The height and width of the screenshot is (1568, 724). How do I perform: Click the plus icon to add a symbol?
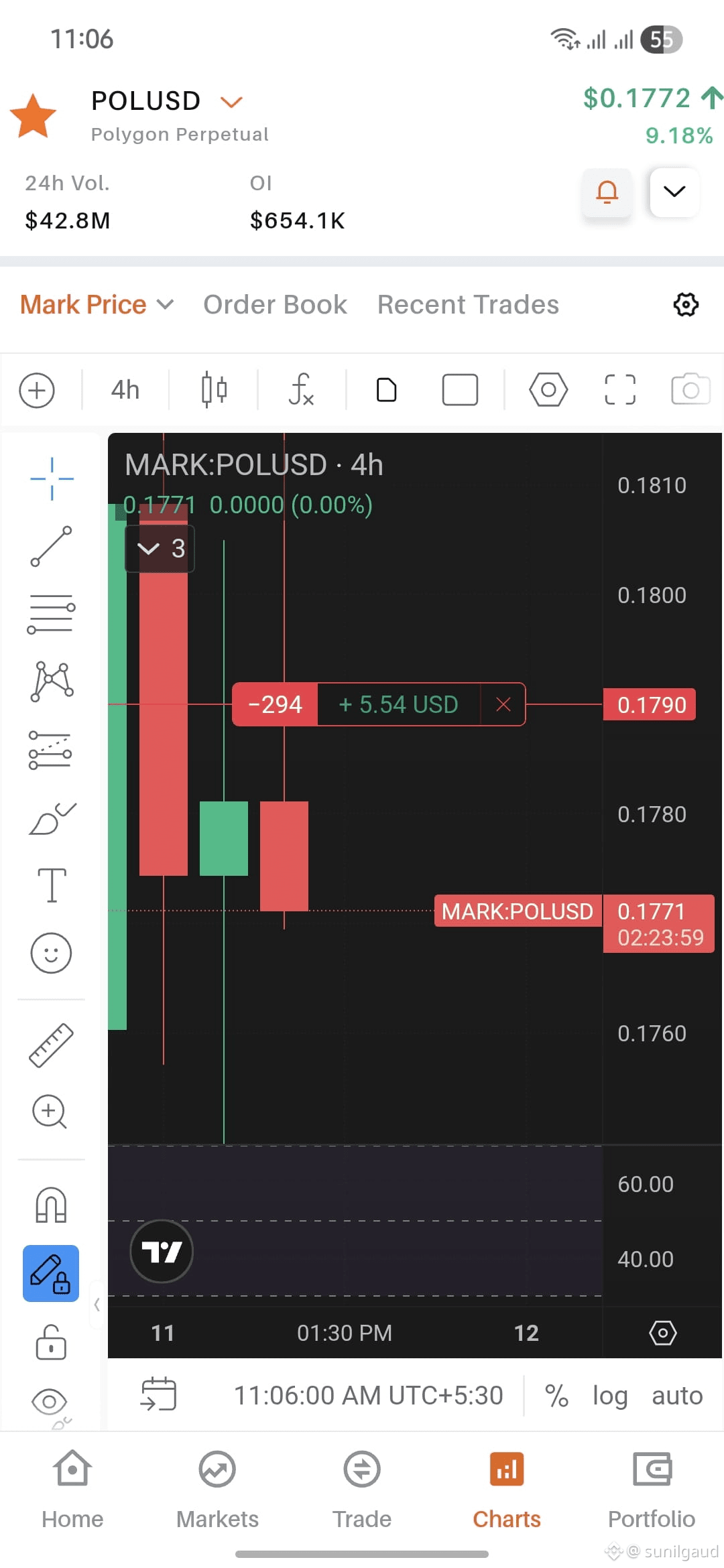click(38, 389)
